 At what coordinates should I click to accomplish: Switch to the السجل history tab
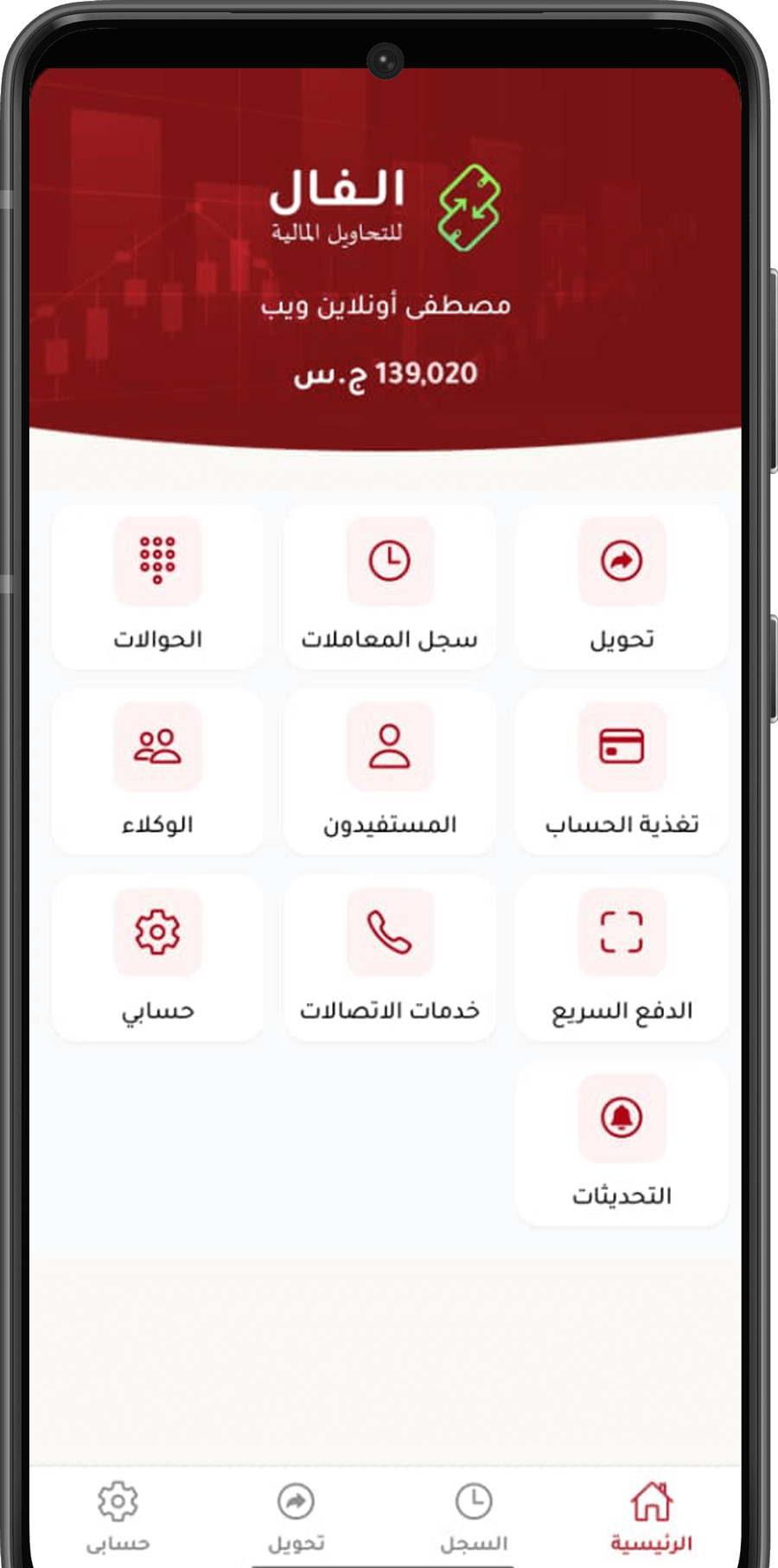[474, 1518]
